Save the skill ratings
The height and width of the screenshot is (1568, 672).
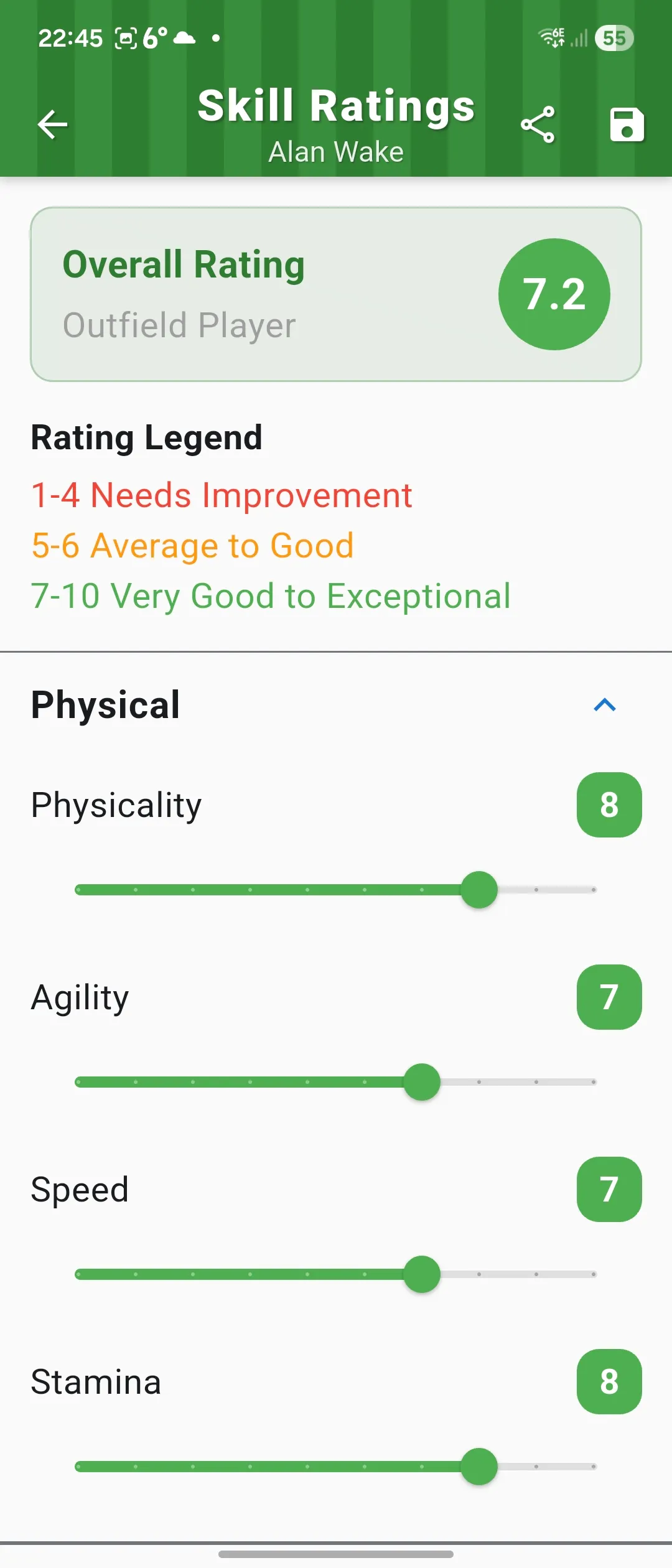pyautogui.click(x=627, y=124)
